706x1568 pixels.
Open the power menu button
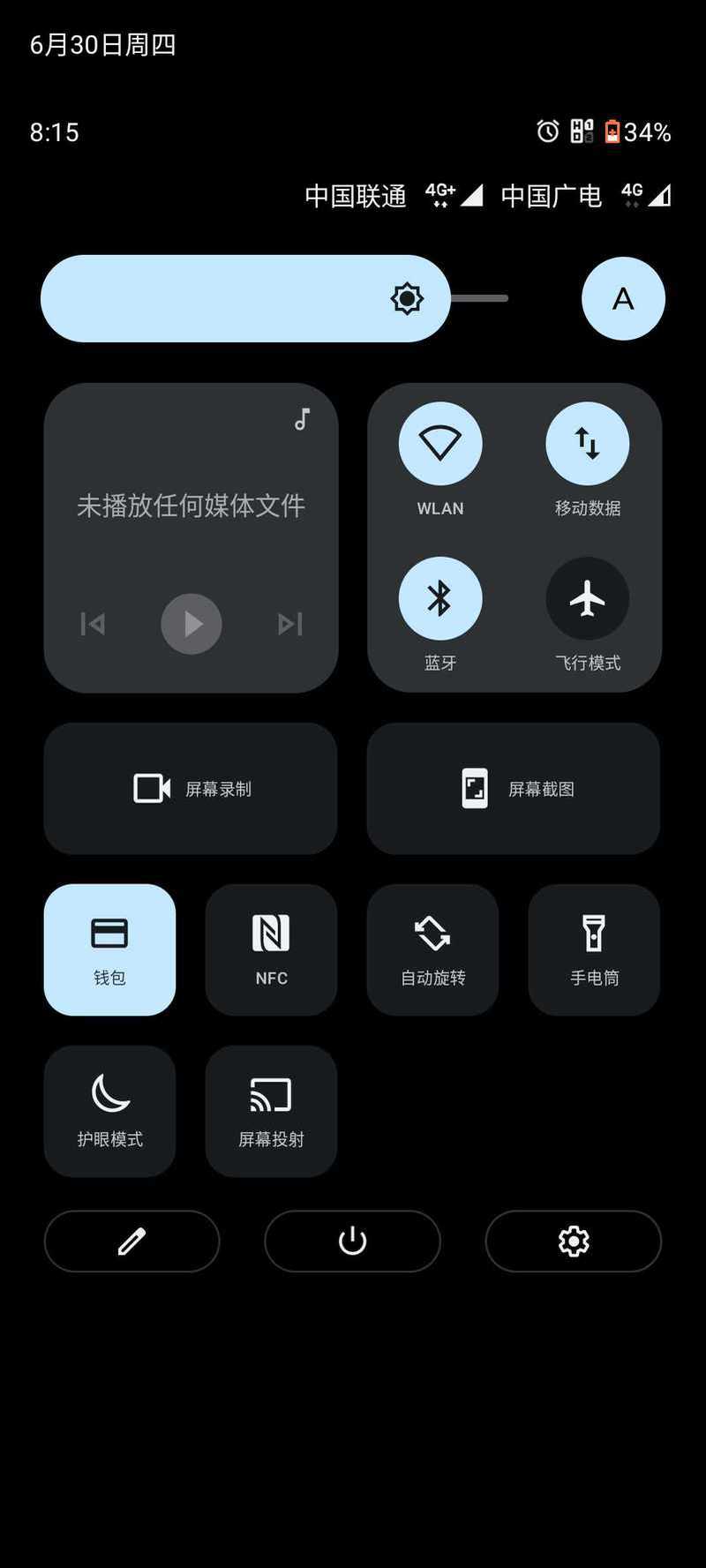pos(352,1241)
